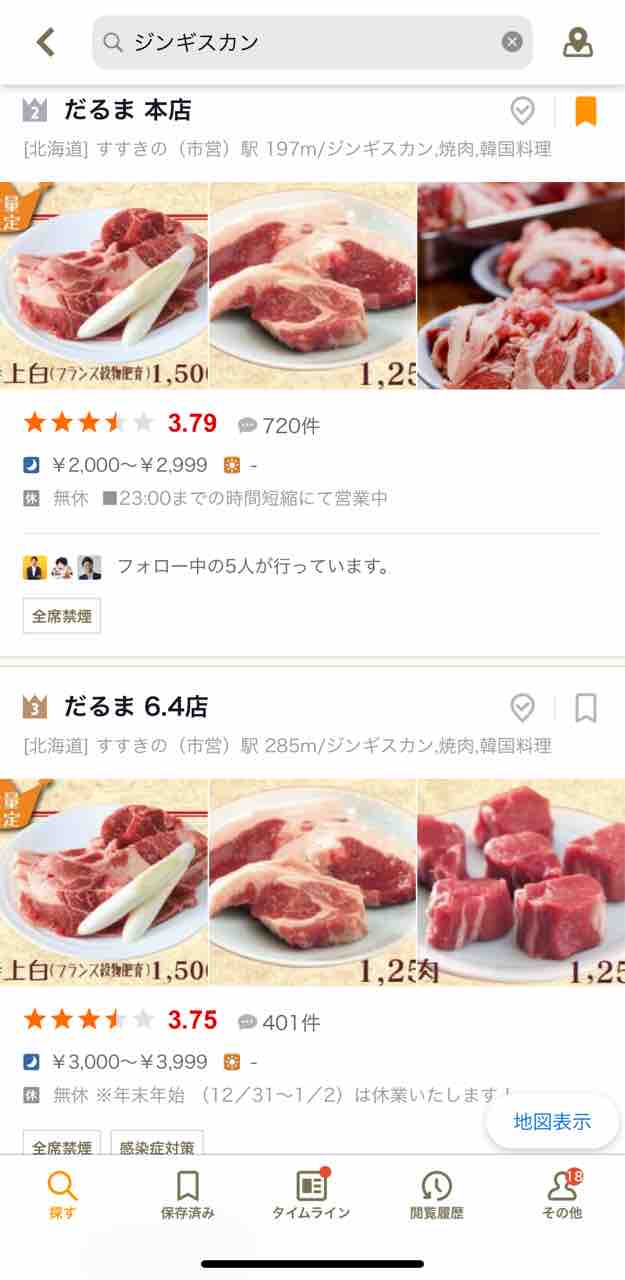View first meat photo of だるま 本店
Image resolution: width=625 pixels, height=1280 pixels.
(104, 286)
